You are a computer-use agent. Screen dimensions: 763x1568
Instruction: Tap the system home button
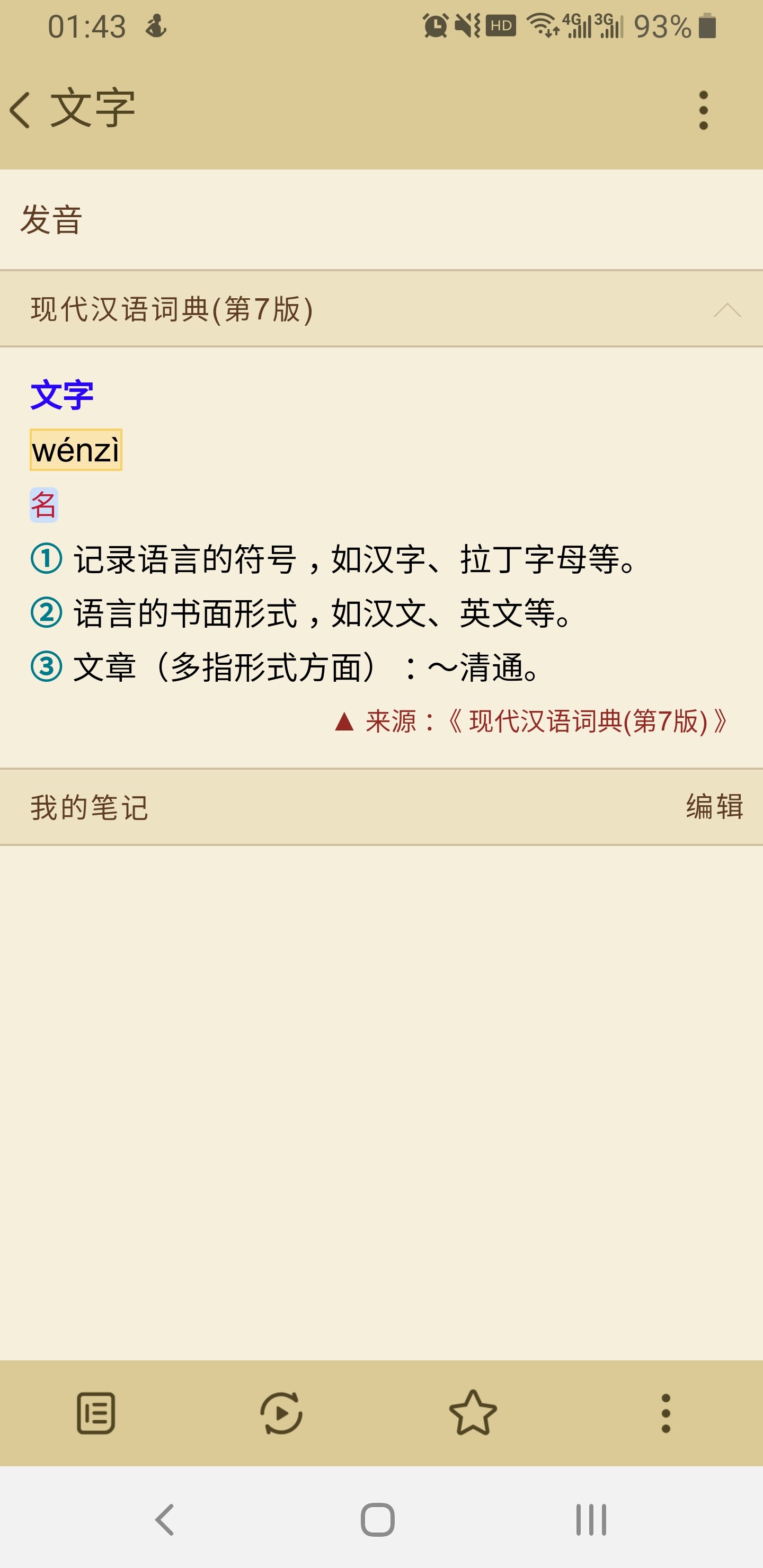click(378, 1520)
